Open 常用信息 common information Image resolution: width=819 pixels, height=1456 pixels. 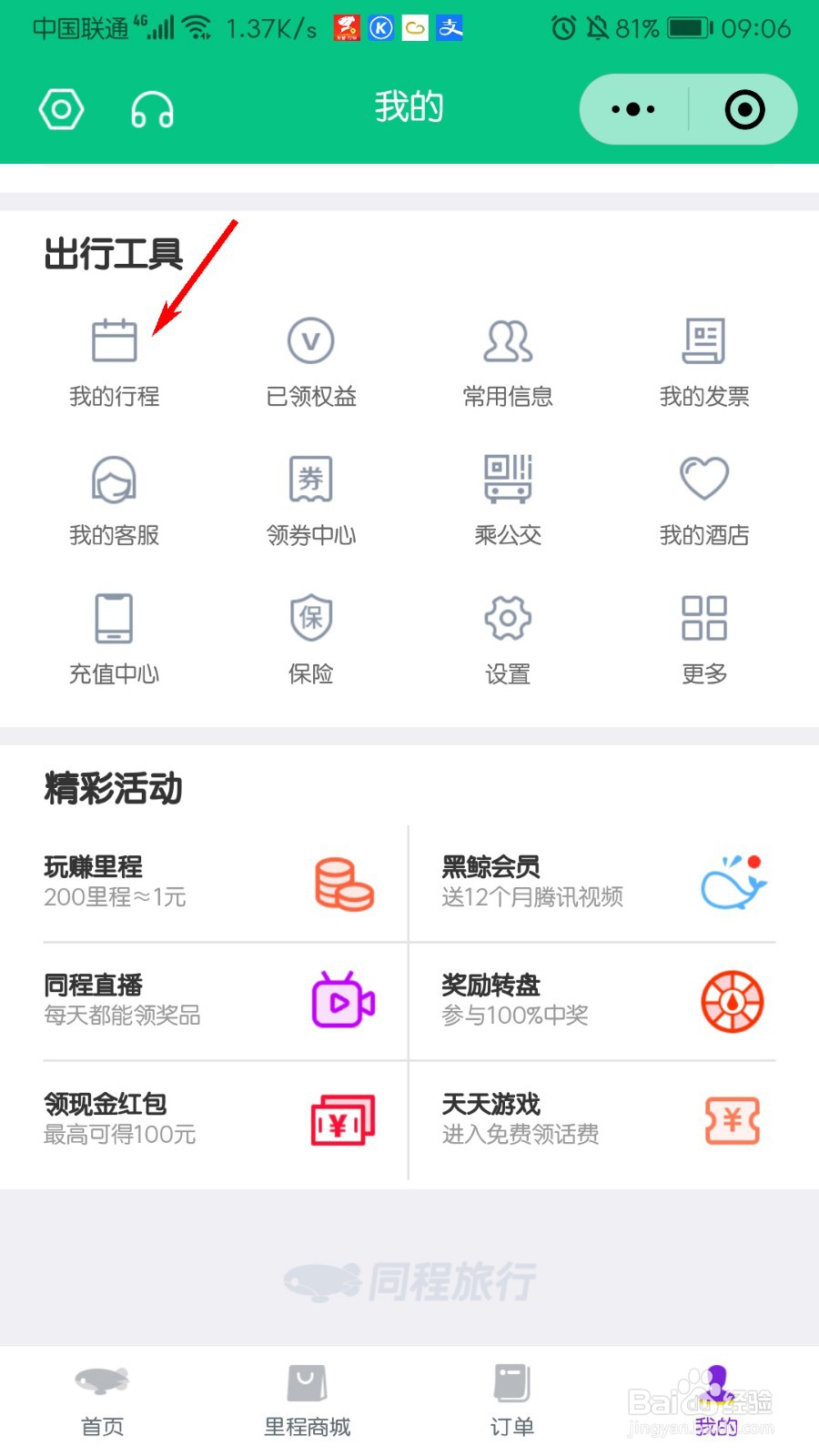(507, 359)
